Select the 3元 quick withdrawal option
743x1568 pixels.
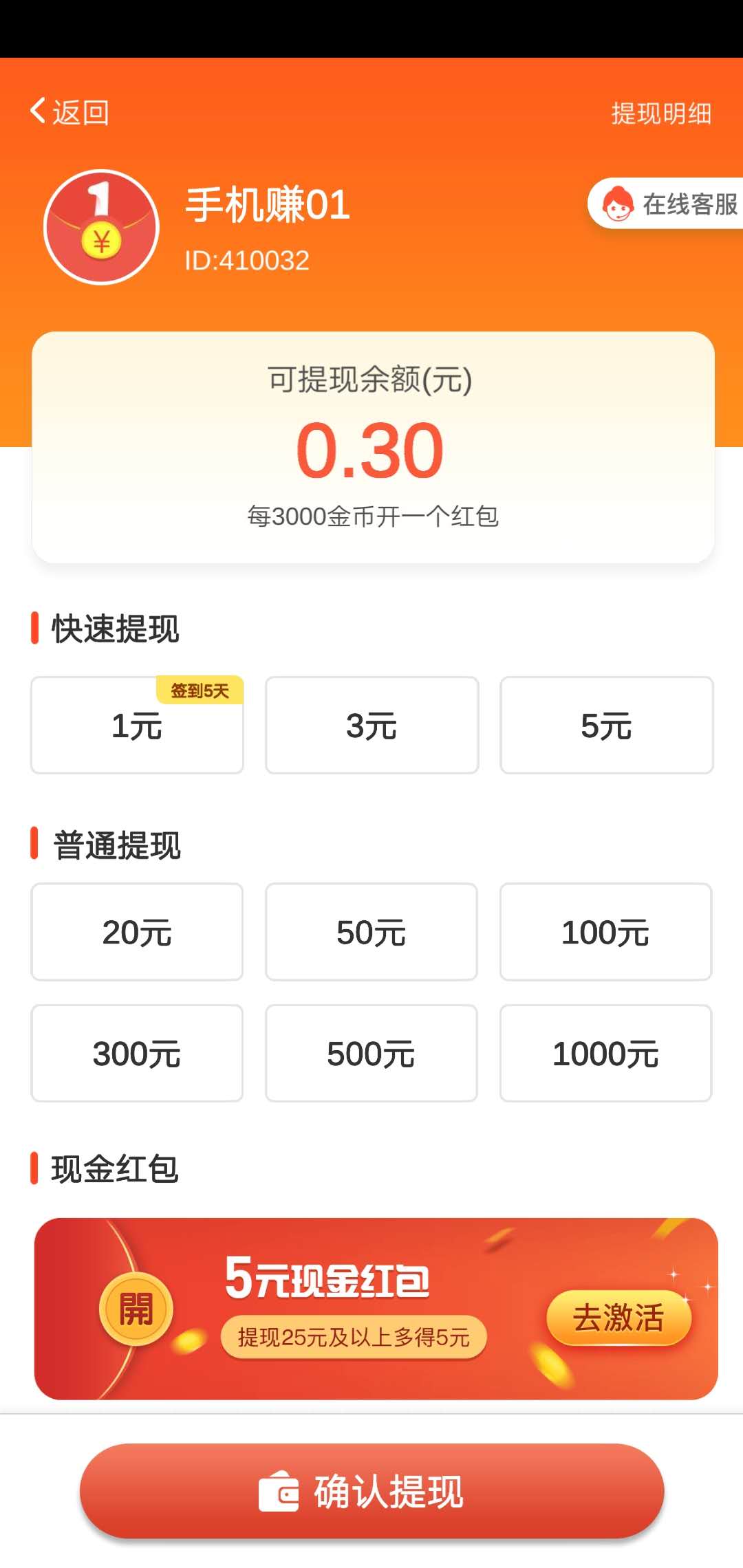371,726
